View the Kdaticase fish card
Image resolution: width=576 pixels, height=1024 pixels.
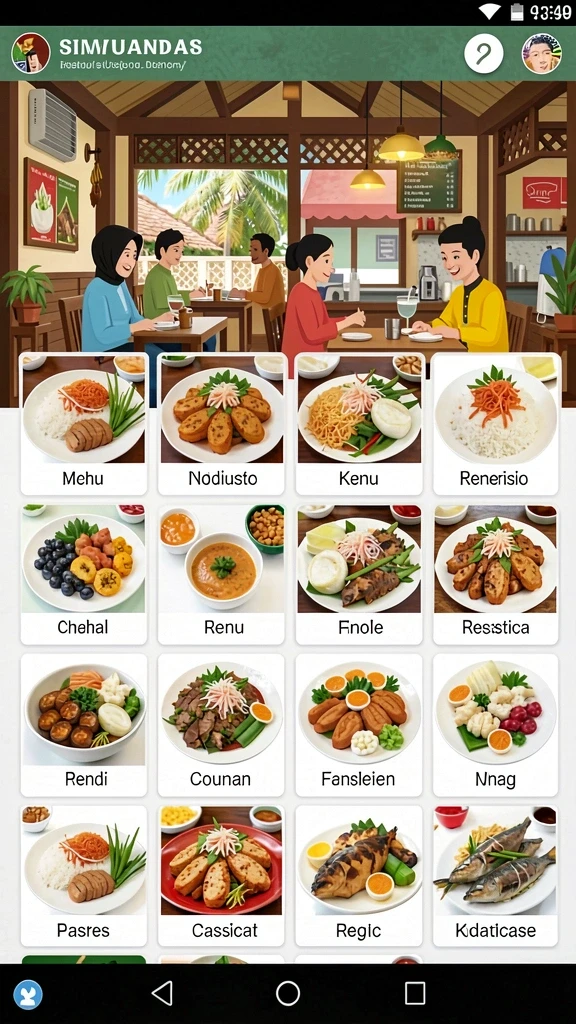coord(496,876)
